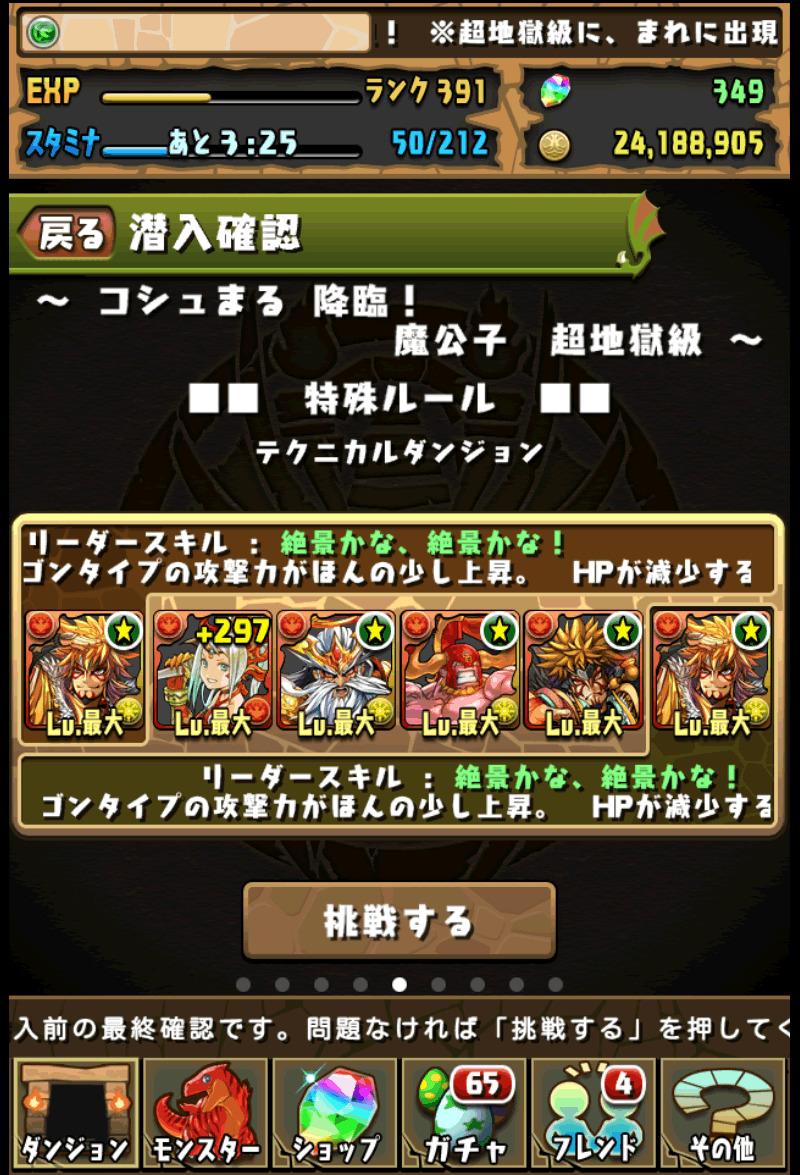The image size is (800, 1175).
Task: Select the +297 team monster
Action: pyautogui.click(x=212, y=672)
